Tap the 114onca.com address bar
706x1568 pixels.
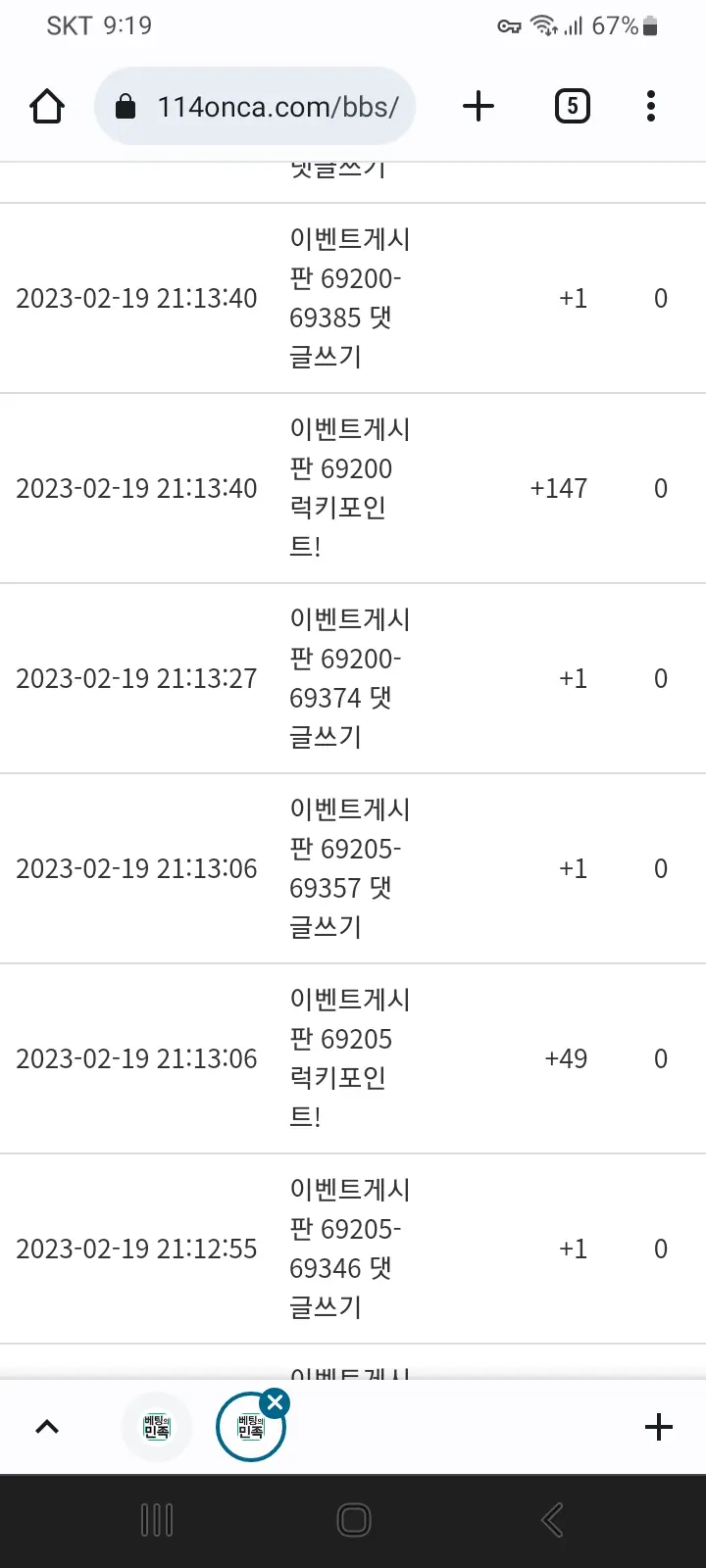255,106
